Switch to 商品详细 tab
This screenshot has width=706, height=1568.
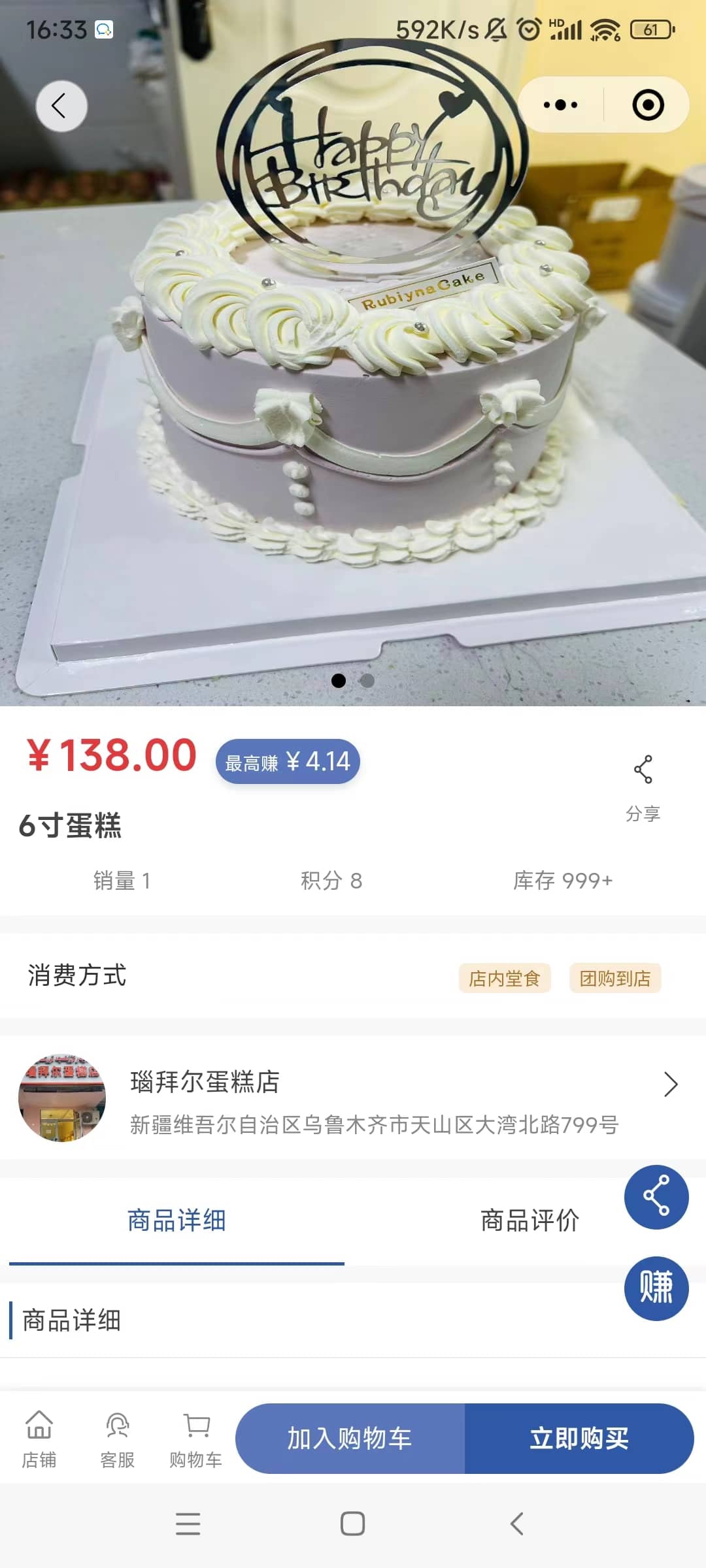(176, 1220)
